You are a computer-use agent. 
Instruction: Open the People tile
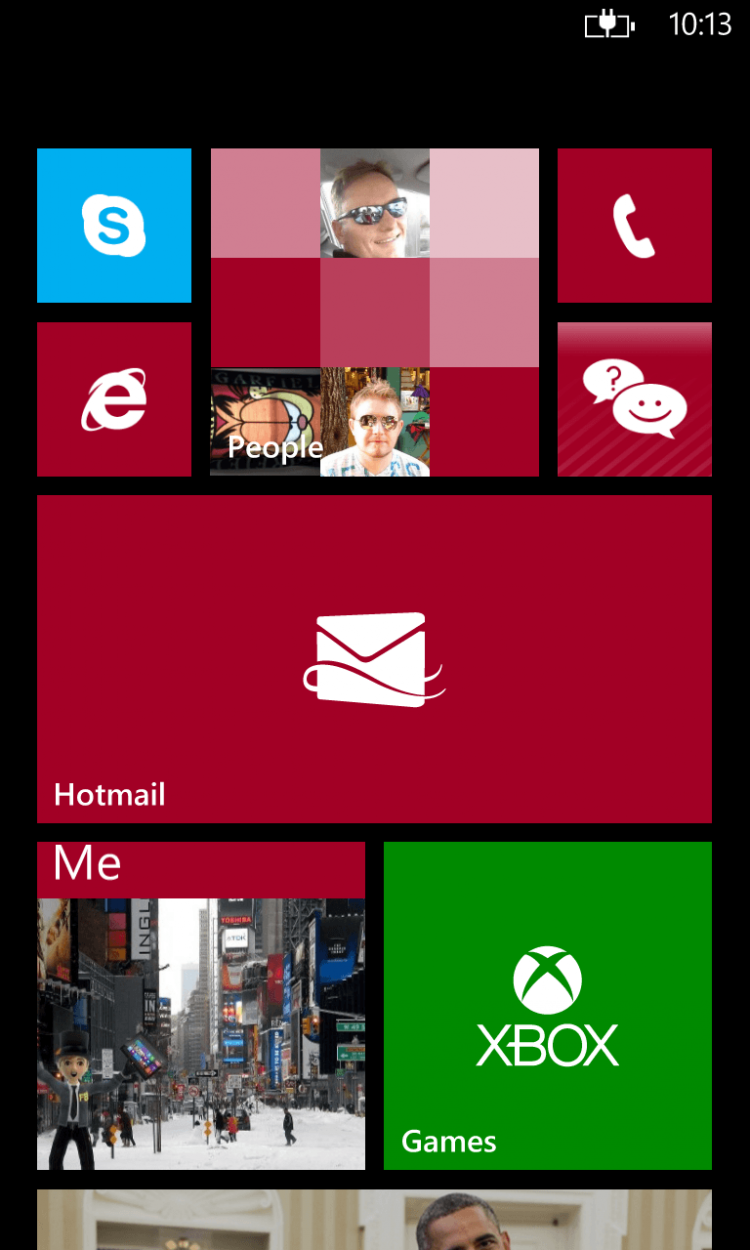click(374, 312)
